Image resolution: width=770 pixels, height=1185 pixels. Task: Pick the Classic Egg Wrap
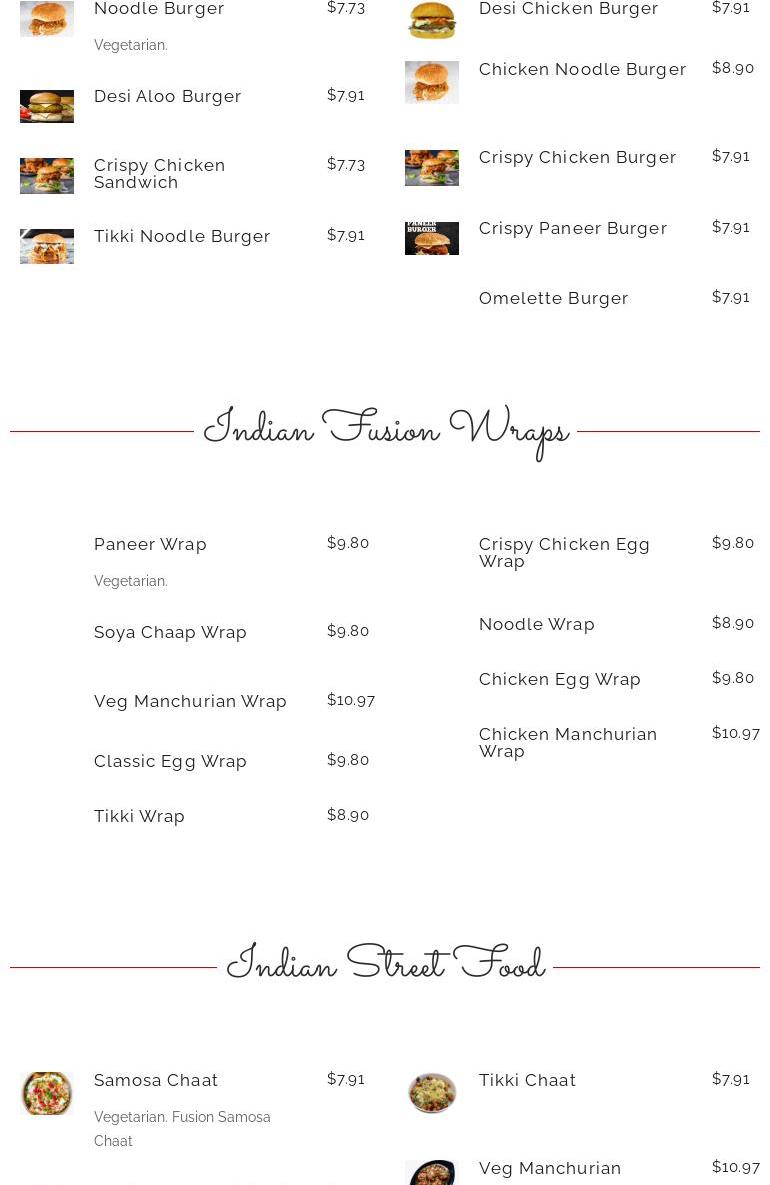170,762
